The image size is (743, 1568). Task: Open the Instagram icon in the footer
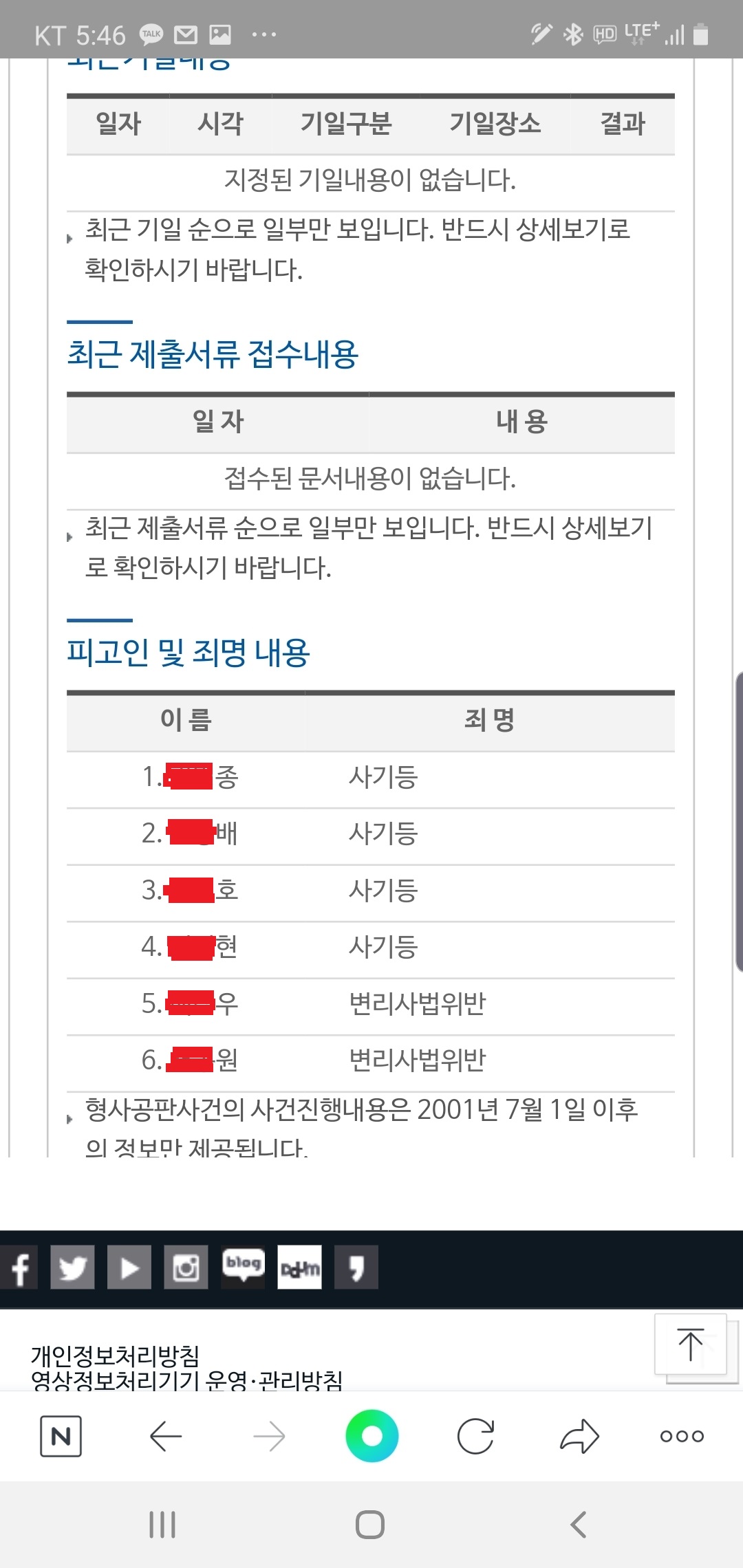(186, 1267)
